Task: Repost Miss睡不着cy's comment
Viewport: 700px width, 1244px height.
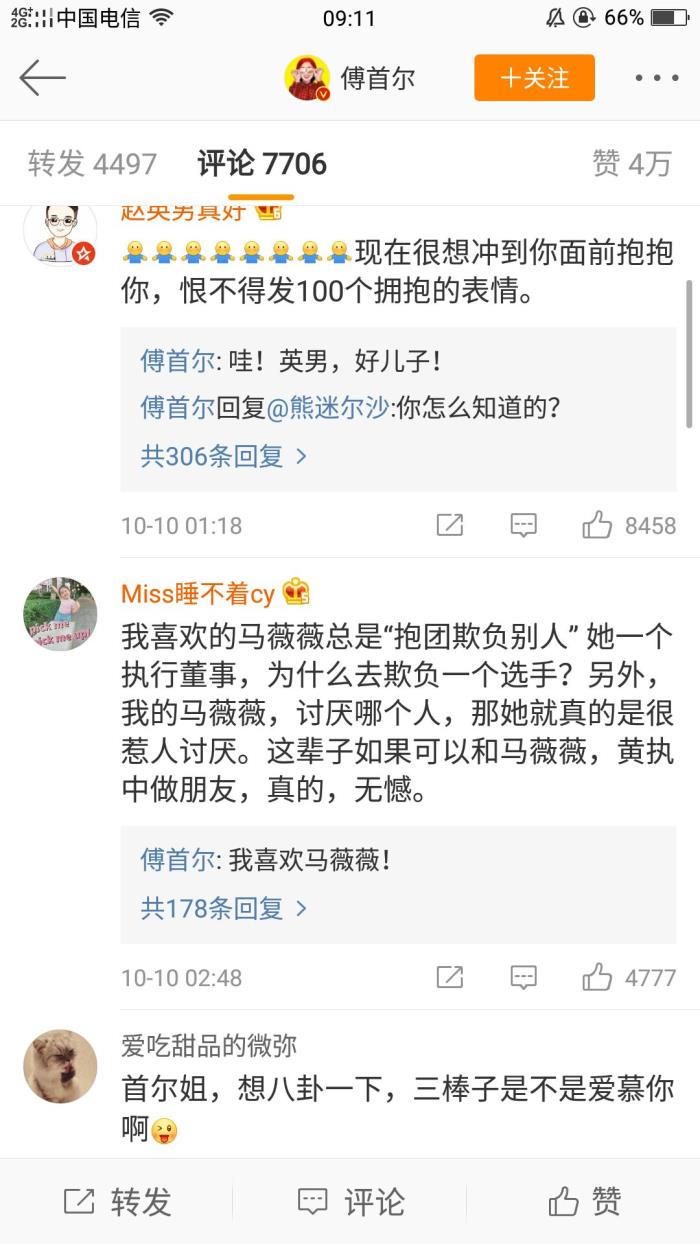Action: click(450, 977)
